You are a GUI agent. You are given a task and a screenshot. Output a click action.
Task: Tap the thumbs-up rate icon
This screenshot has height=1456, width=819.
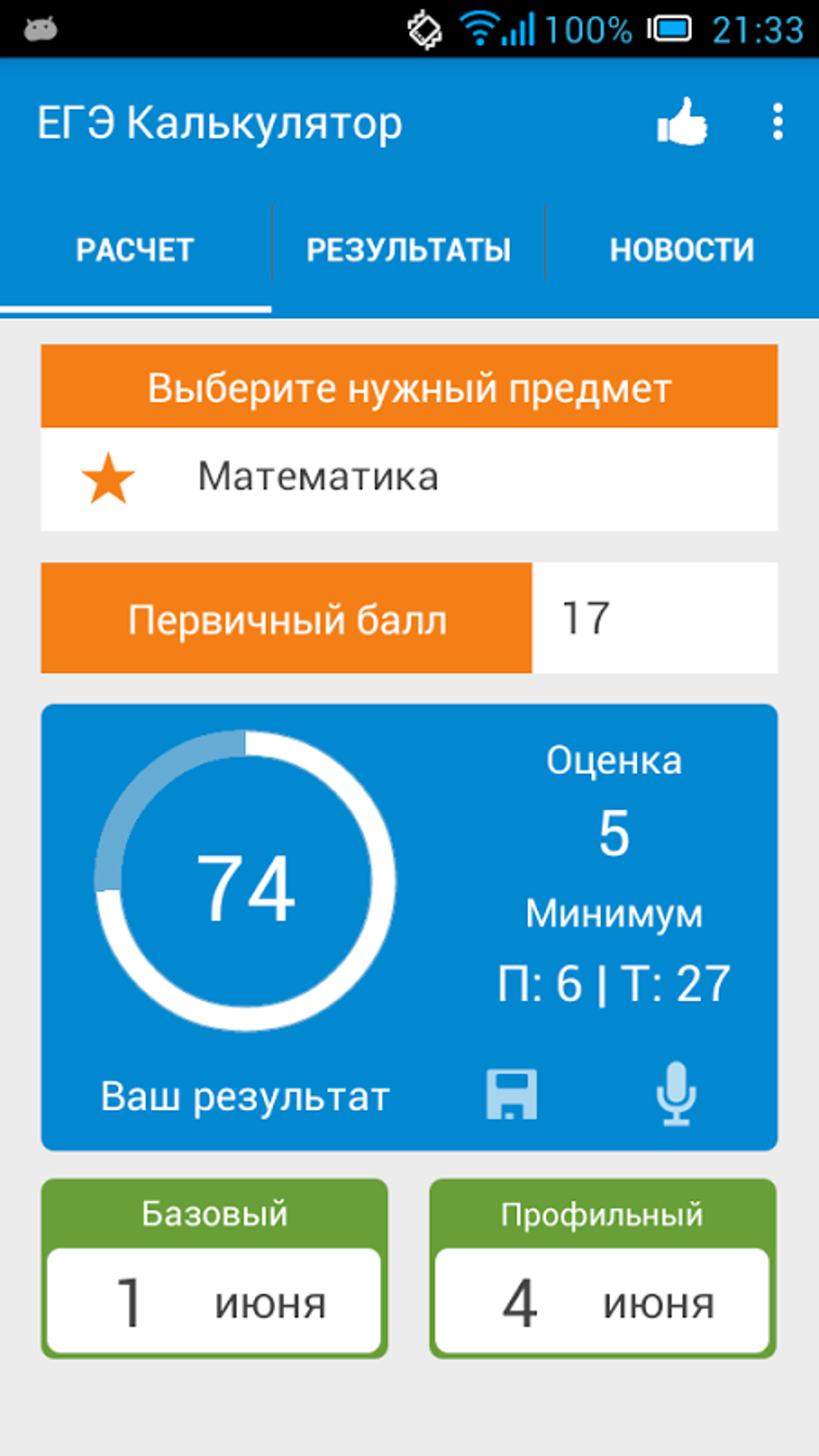pos(682,122)
